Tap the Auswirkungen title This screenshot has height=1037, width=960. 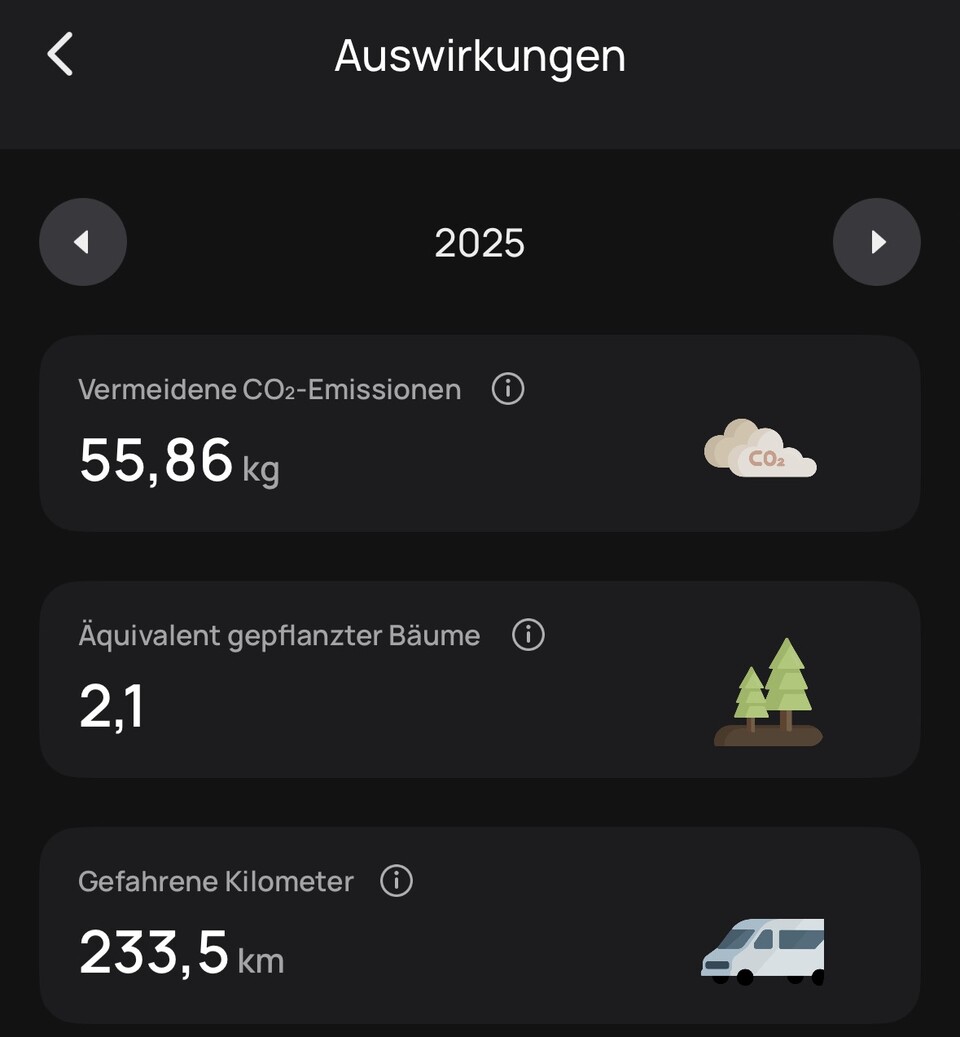[x=480, y=57]
